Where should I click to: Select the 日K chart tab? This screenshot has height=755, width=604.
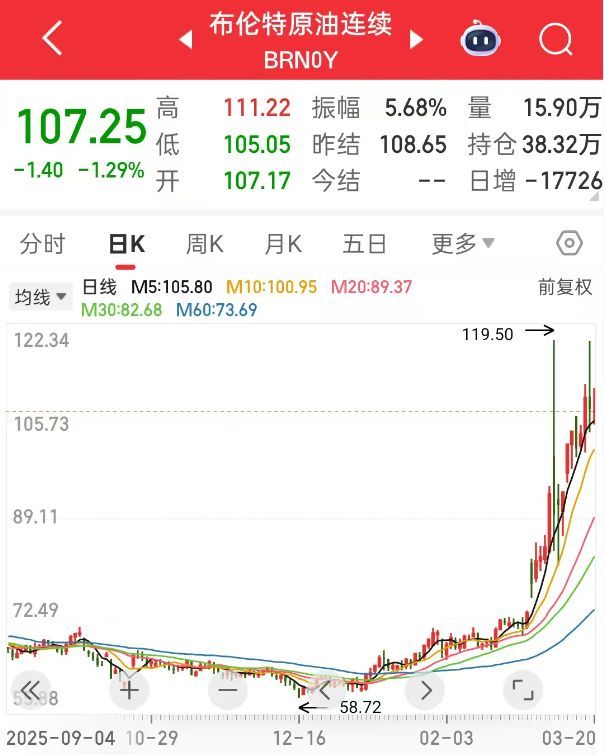point(127,243)
